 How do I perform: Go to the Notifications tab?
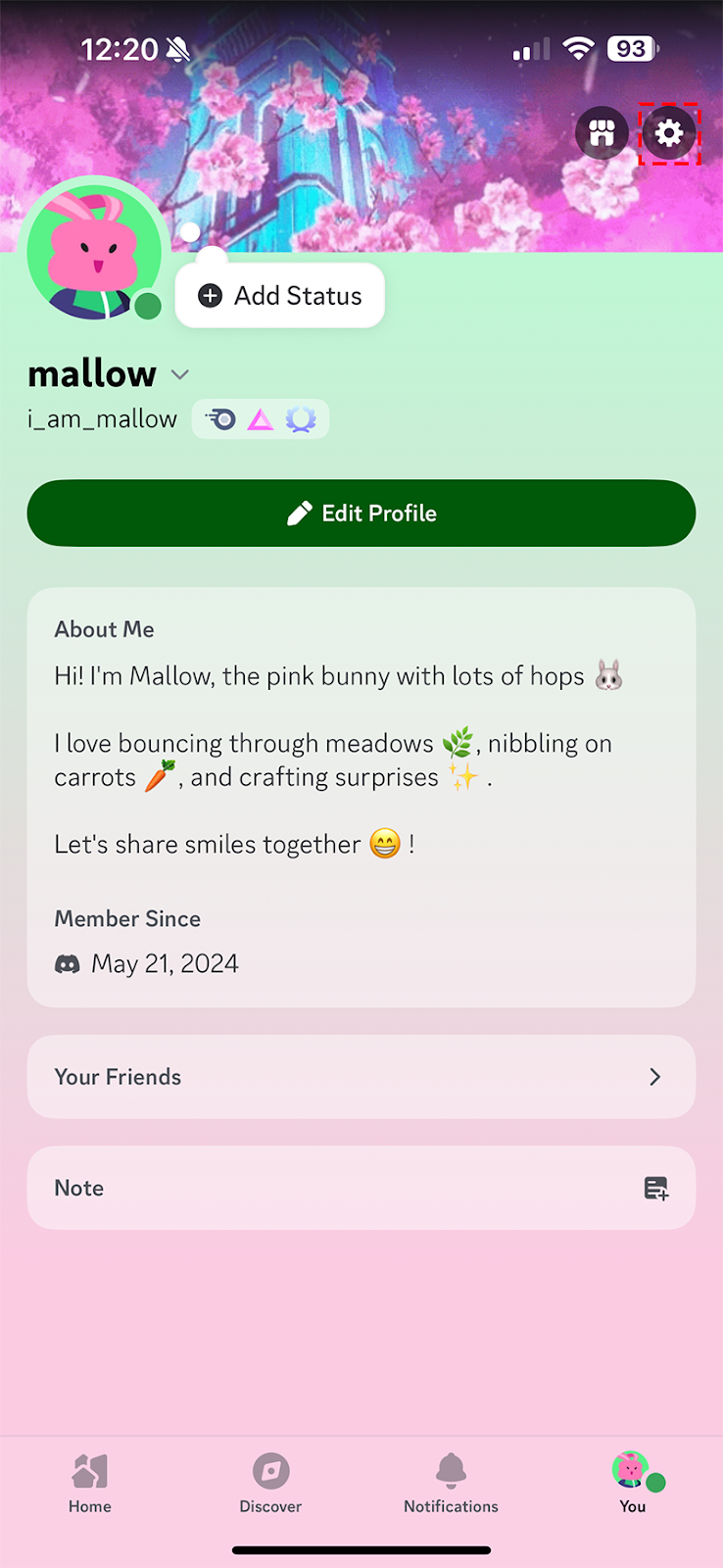pos(451,1483)
